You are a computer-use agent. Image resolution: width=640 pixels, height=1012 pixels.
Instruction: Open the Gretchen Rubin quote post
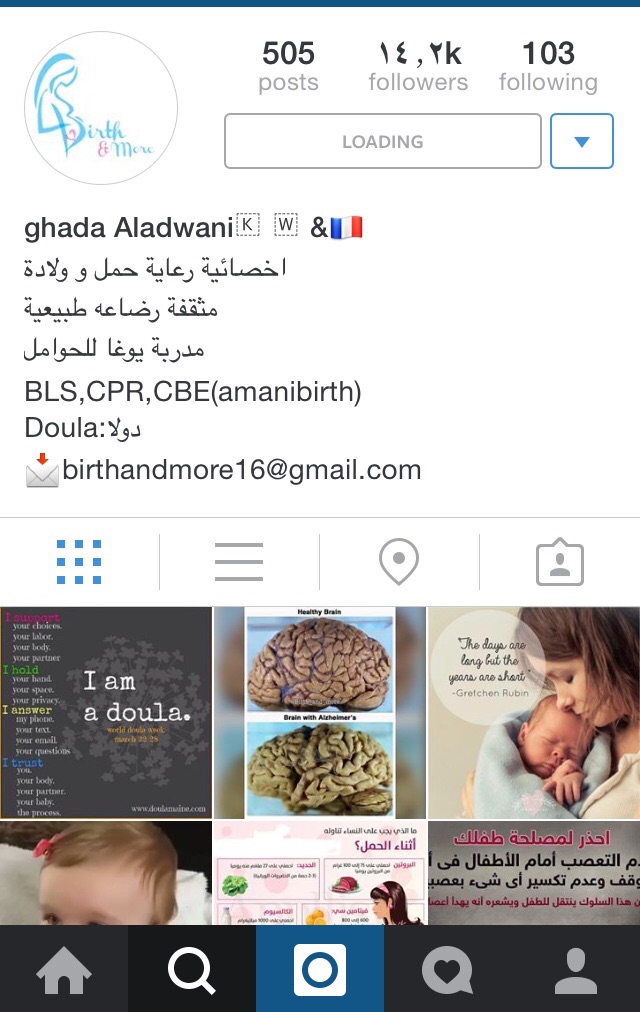point(534,712)
